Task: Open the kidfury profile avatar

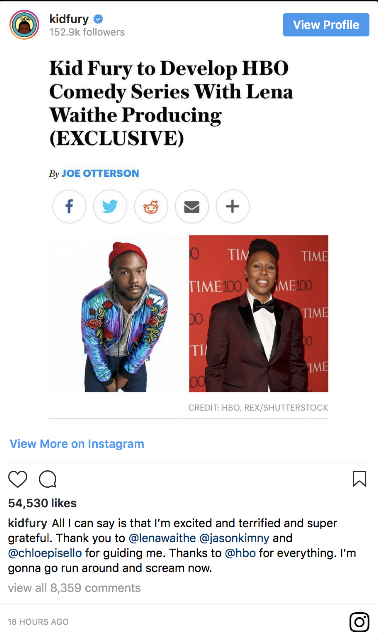Action: click(24, 25)
